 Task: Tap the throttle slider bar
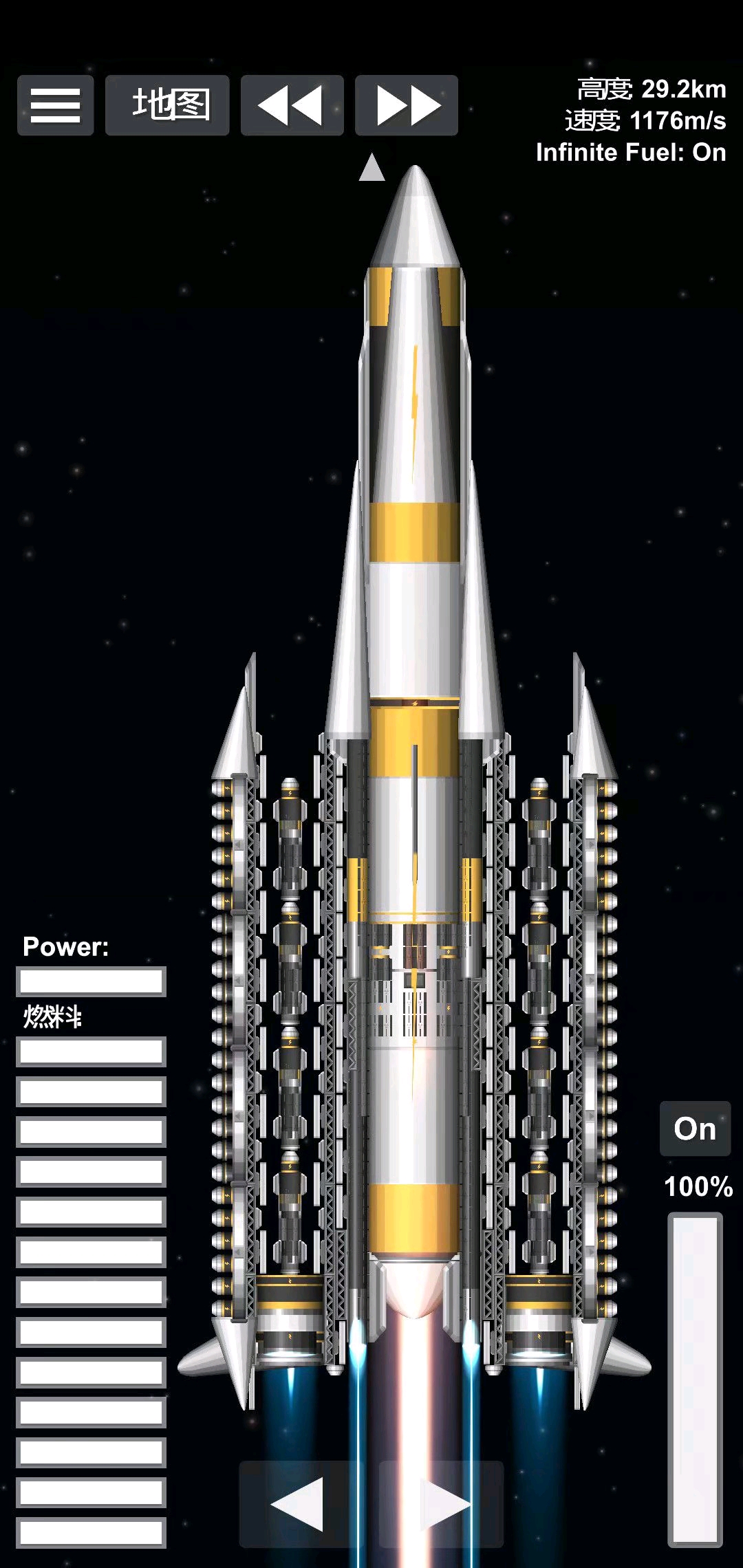click(695, 1379)
